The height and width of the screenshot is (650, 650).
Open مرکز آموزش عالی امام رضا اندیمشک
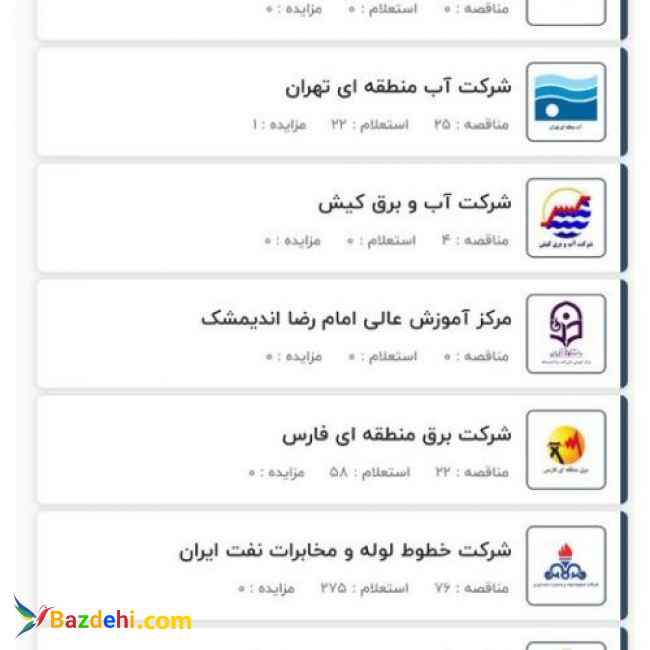pos(356,319)
